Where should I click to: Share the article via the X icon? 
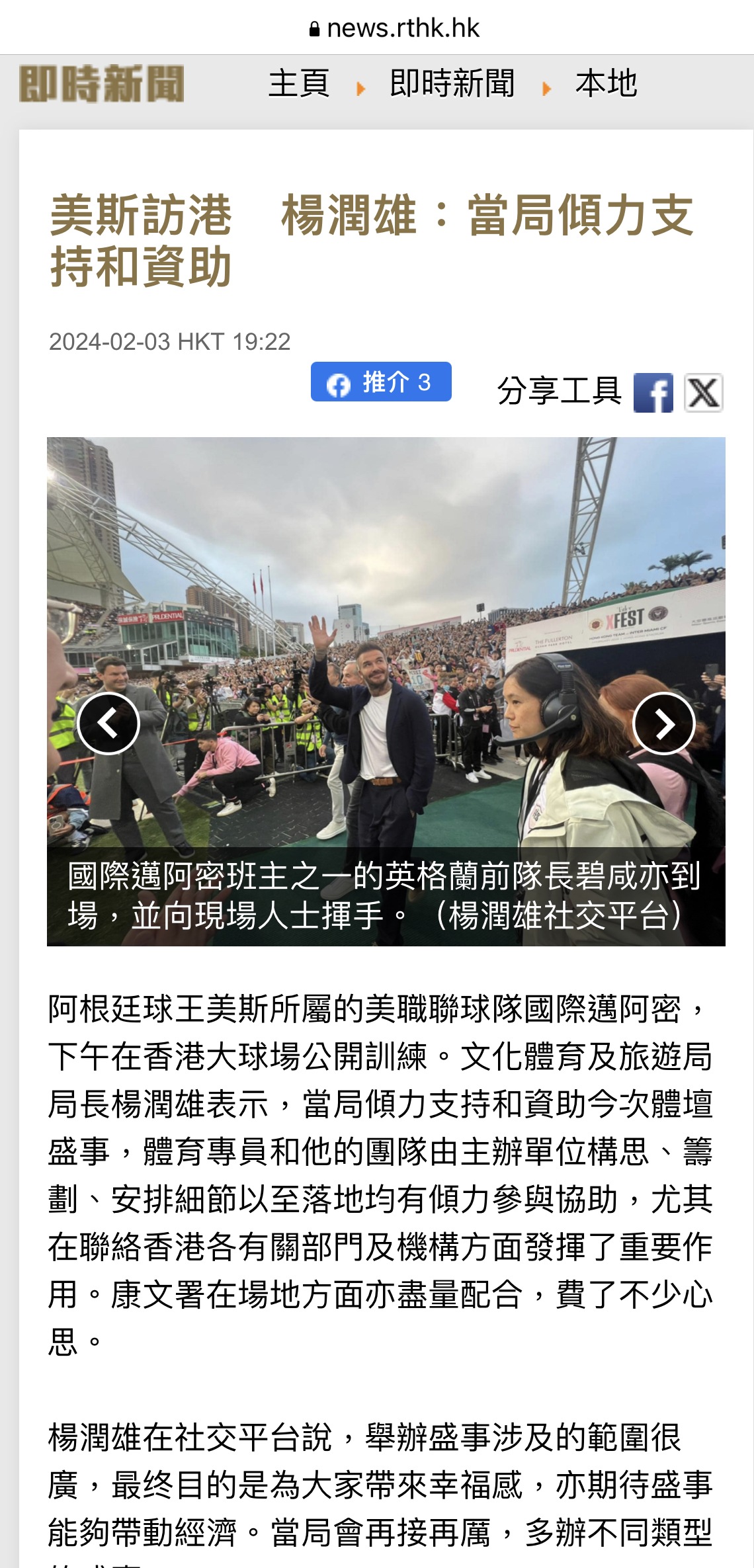pyautogui.click(x=704, y=393)
